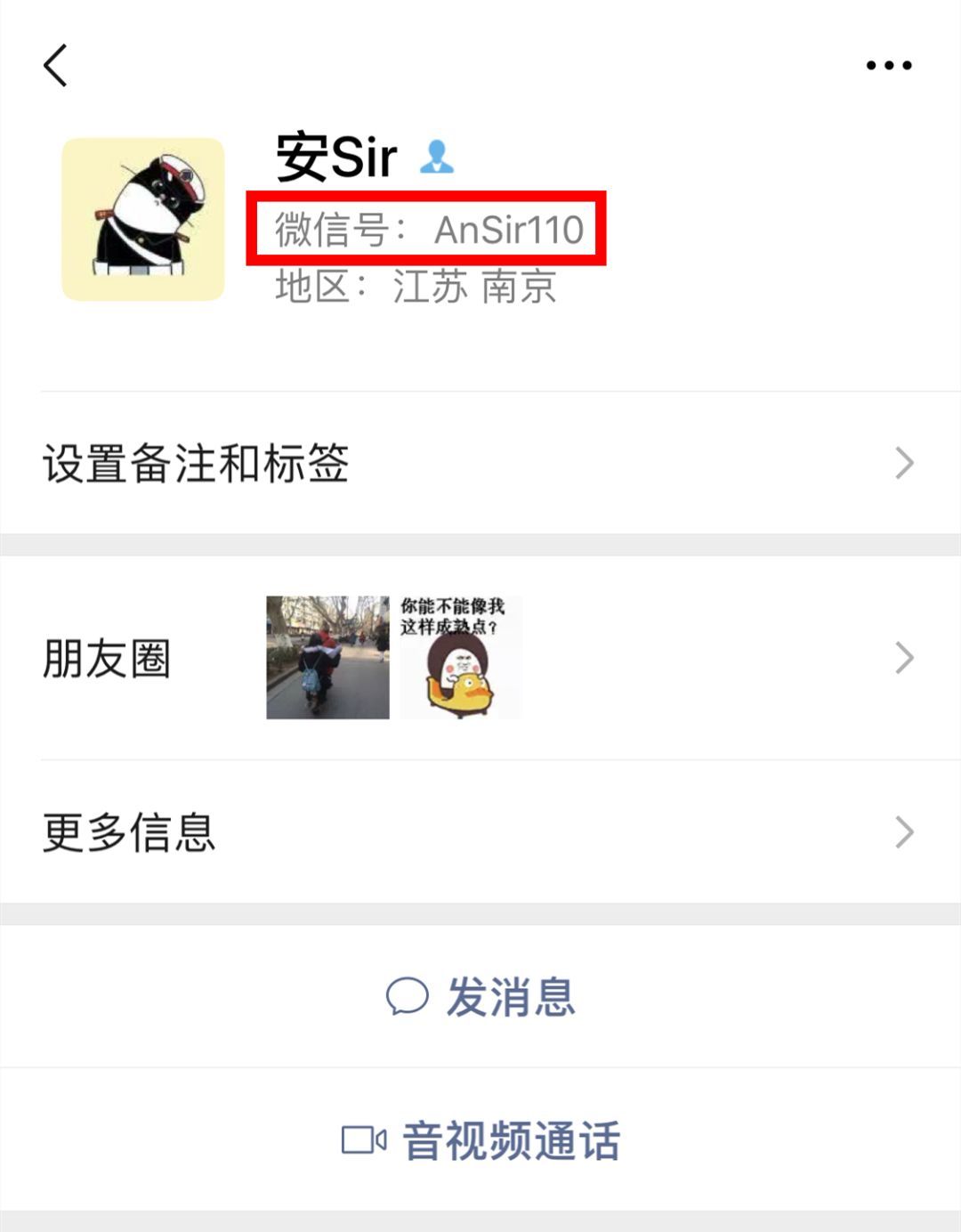The width and height of the screenshot is (961, 1232).
Task: Expand 设置备注和标签 via its chevron
Action: [x=906, y=462]
